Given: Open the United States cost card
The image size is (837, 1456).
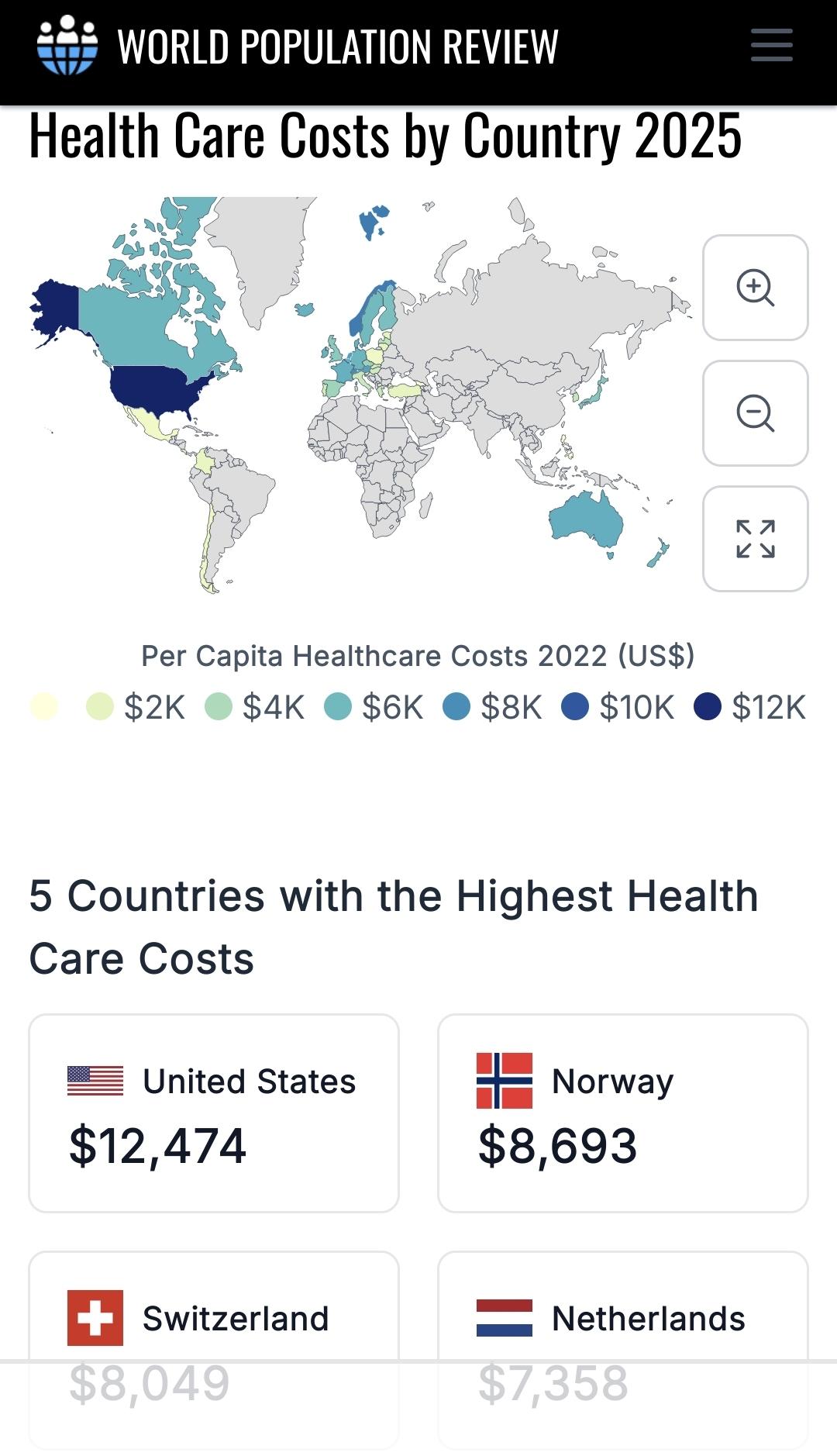Looking at the screenshot, I should coord(214,1113).
